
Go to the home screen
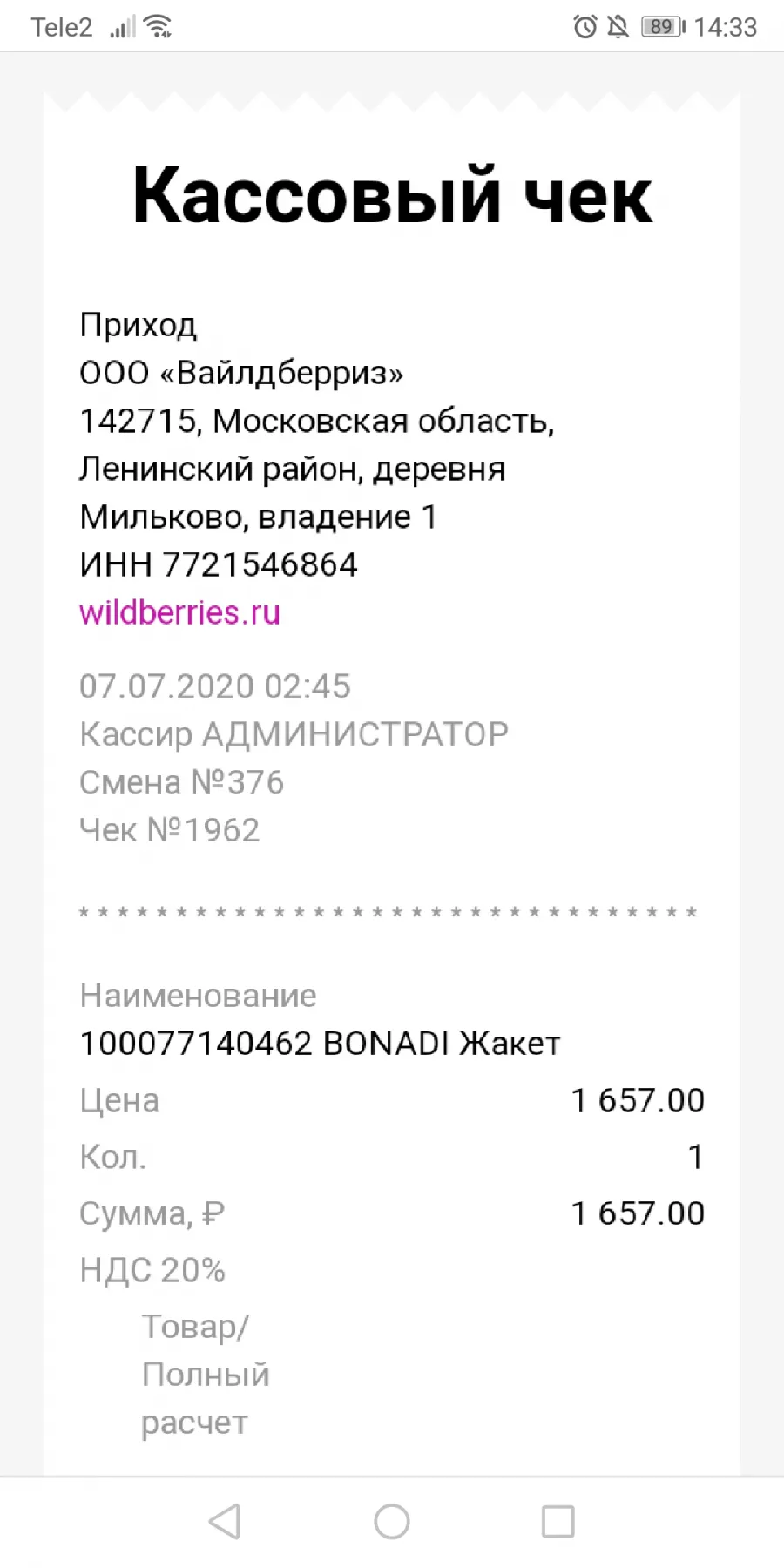[392, 1522]
